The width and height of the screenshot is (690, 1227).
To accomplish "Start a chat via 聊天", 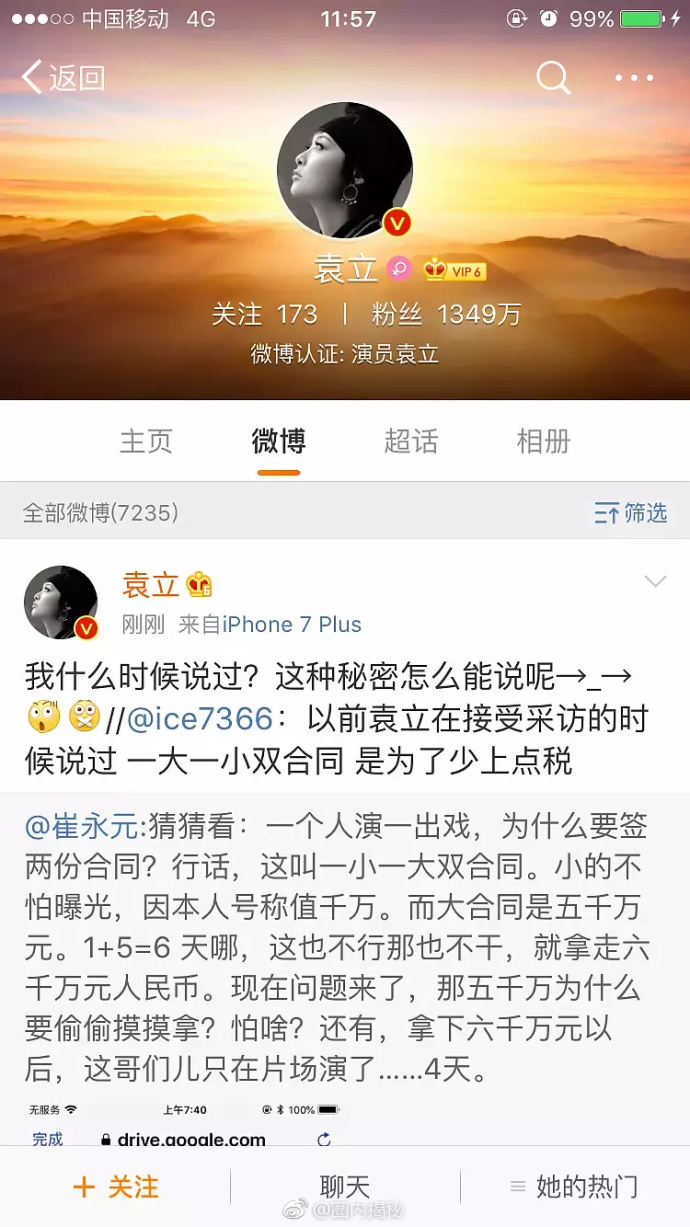I will (x=345, y=1187).
